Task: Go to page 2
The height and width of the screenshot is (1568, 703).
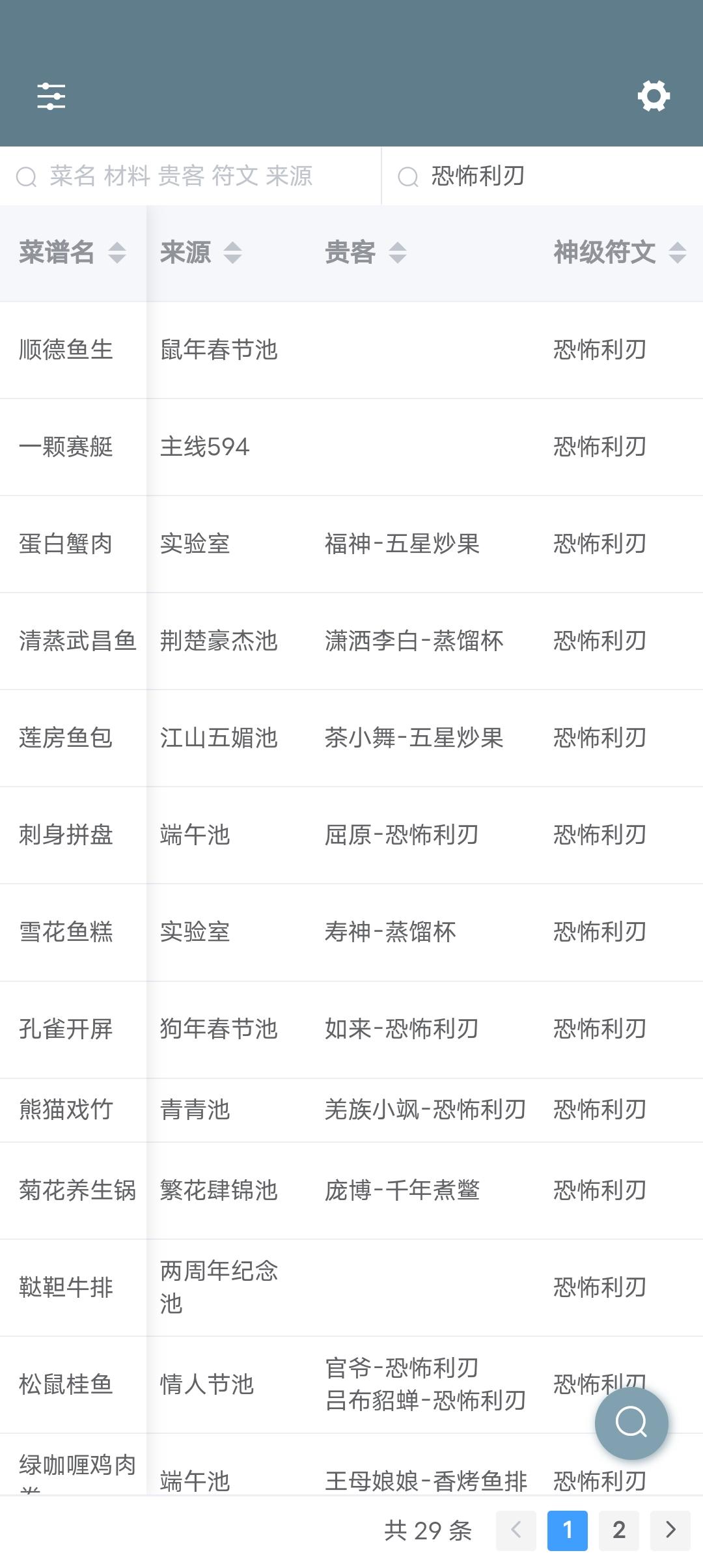Action: (x=619, y=1530)
